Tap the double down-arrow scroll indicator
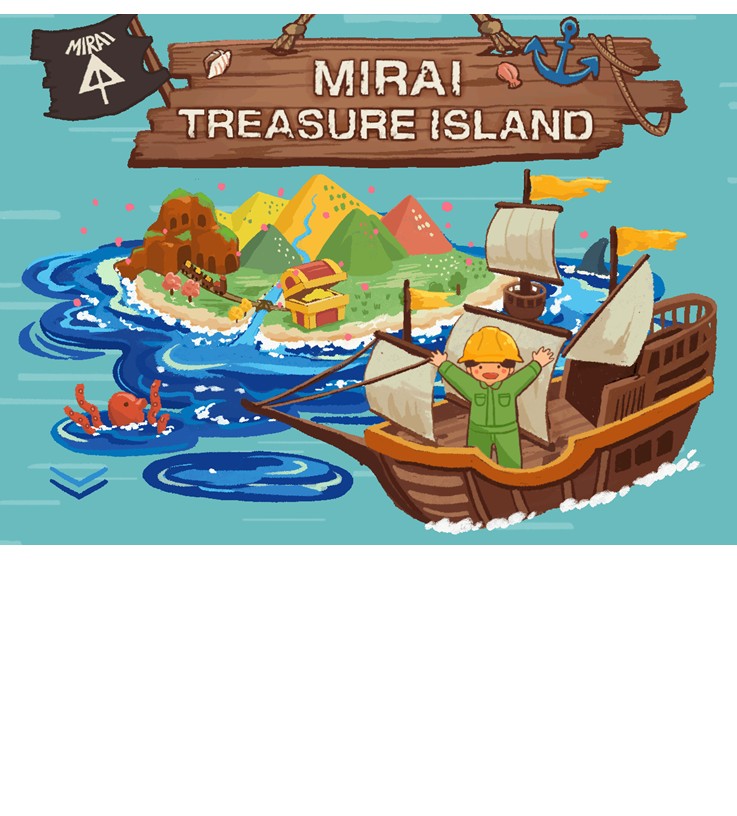 (x=78, y=479)
